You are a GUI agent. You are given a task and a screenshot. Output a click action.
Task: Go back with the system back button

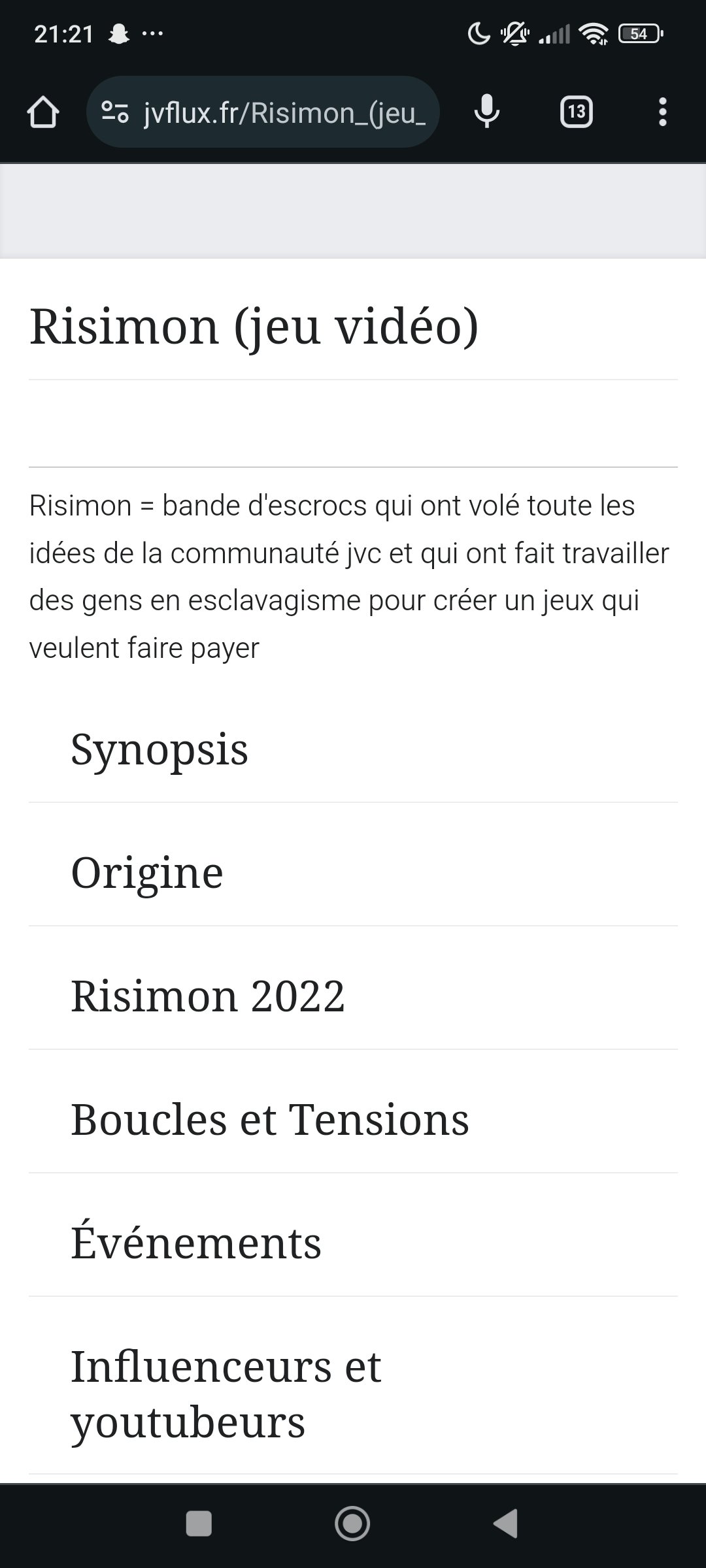506,1524
